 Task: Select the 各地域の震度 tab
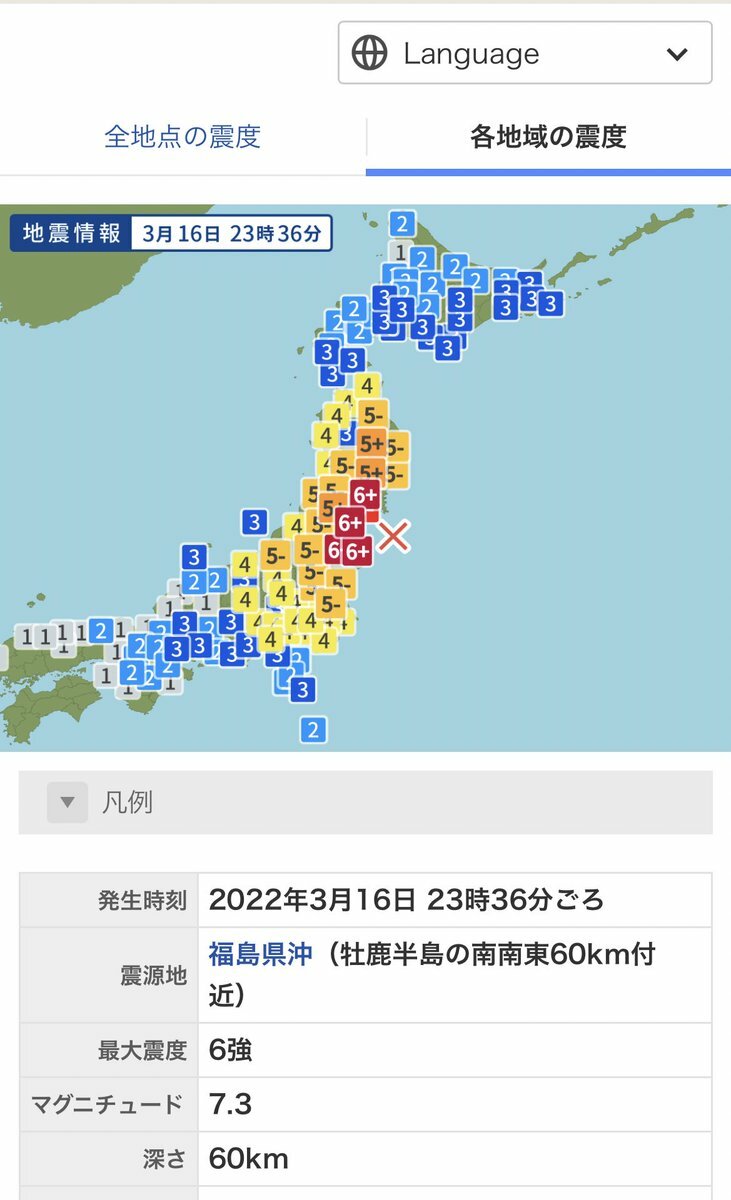(x=548, y=138)
